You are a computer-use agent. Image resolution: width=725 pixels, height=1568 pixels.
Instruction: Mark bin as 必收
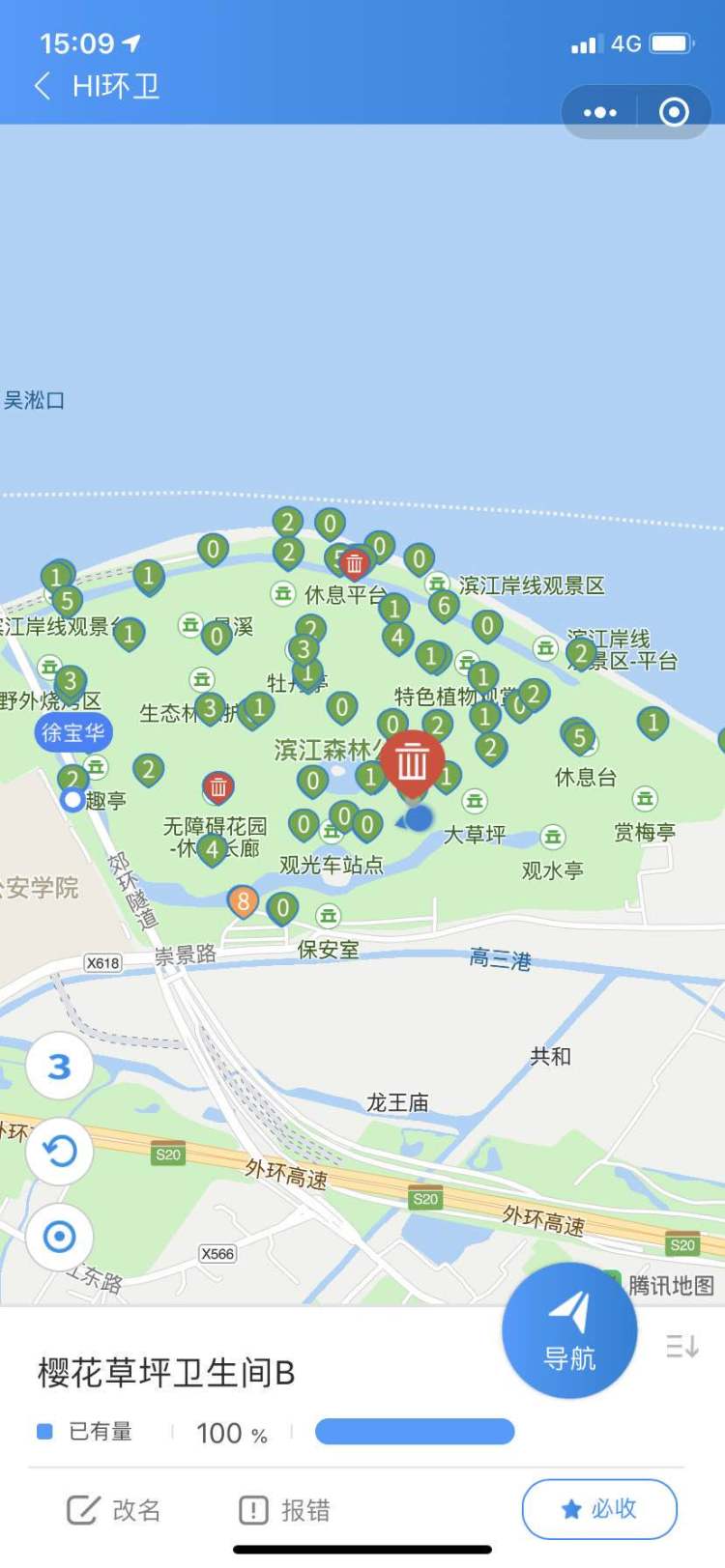tap(599, 1508)
